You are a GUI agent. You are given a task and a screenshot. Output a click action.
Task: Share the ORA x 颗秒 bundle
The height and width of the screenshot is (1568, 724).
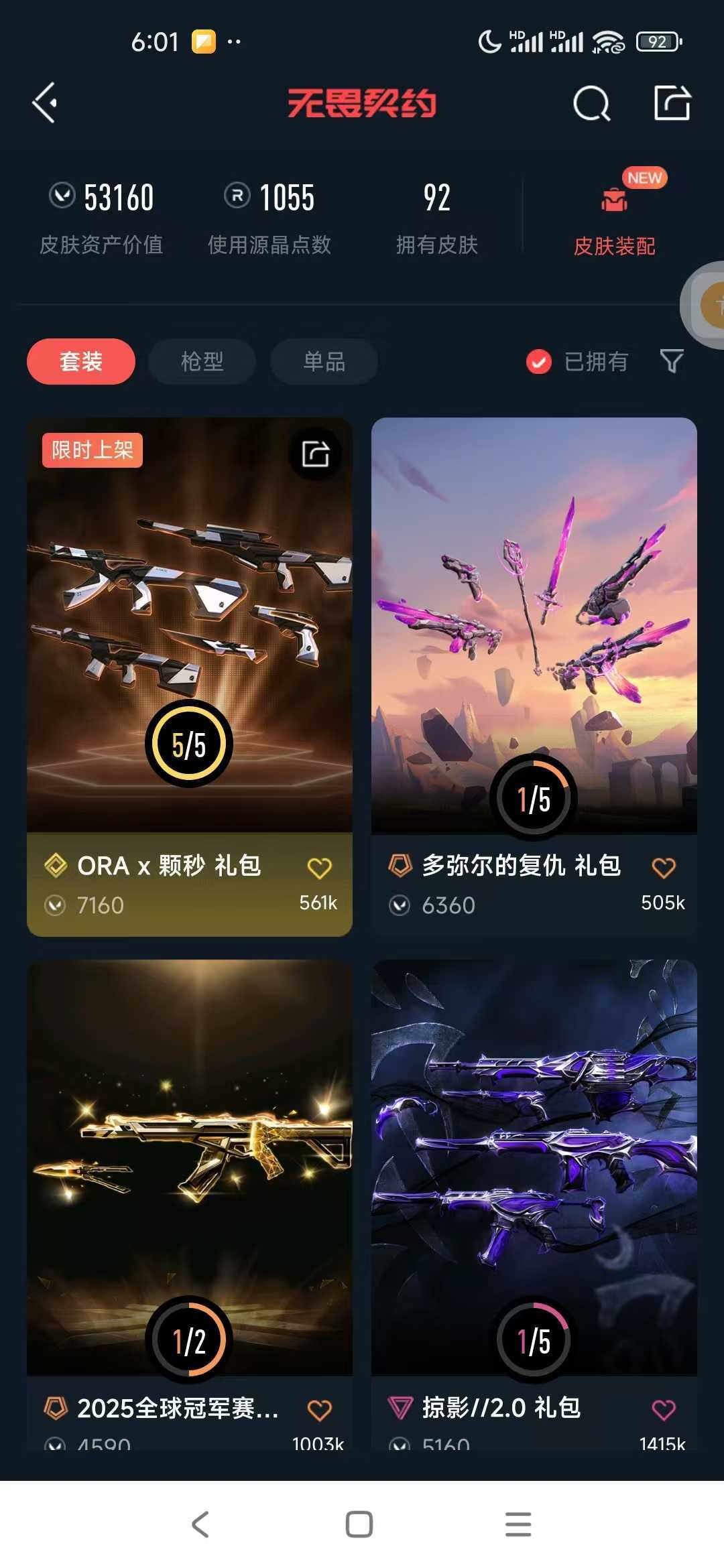coord(315,454)
